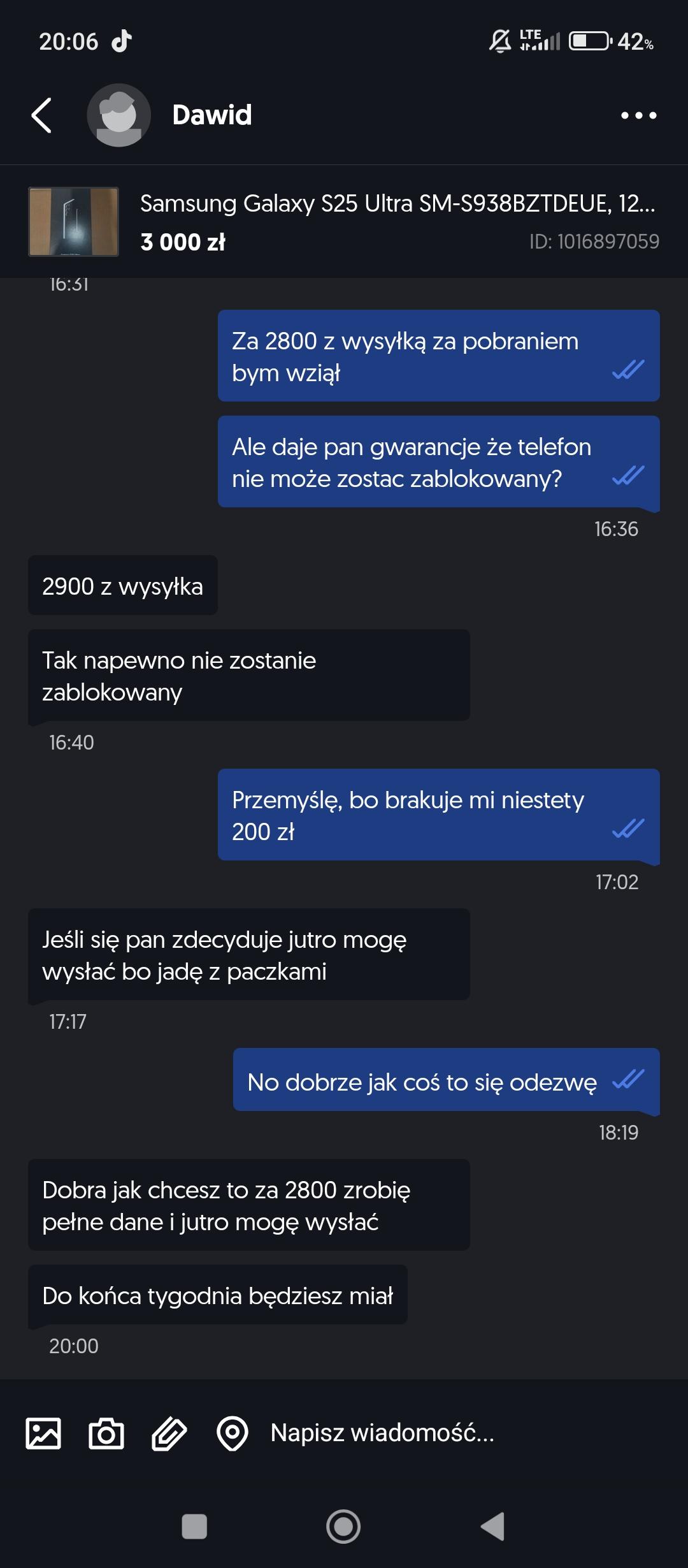Screen dimensions: 688x1568
Task: Open the three-dot overflow menu
Action: point(638,115)
